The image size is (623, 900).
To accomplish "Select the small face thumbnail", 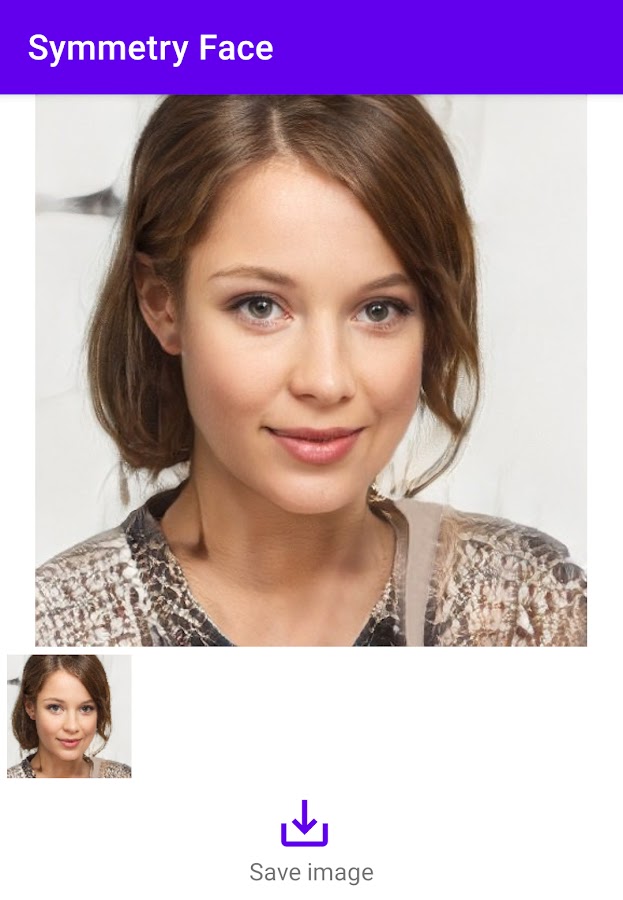I will [x=69, y=716].
